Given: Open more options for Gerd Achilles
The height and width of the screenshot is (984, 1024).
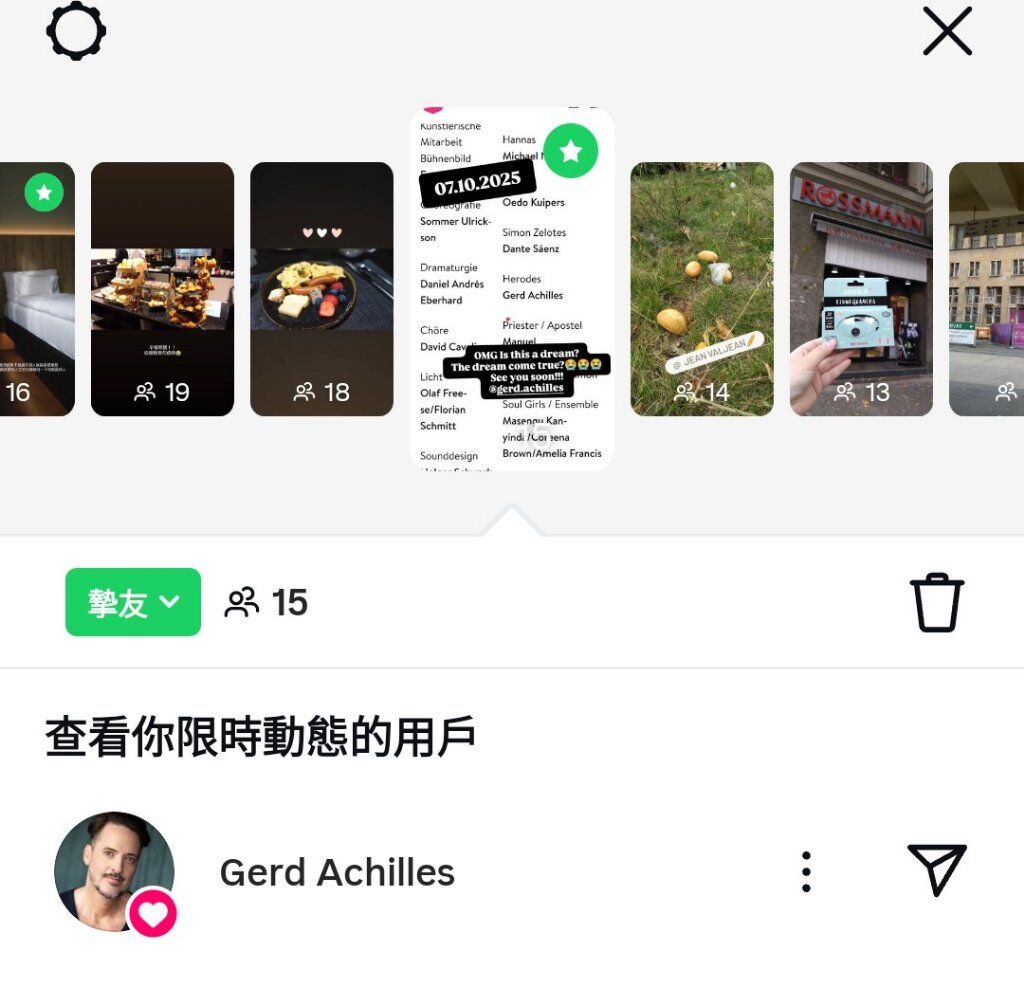Looking at the screenshot, I should [x=806, y=872].
